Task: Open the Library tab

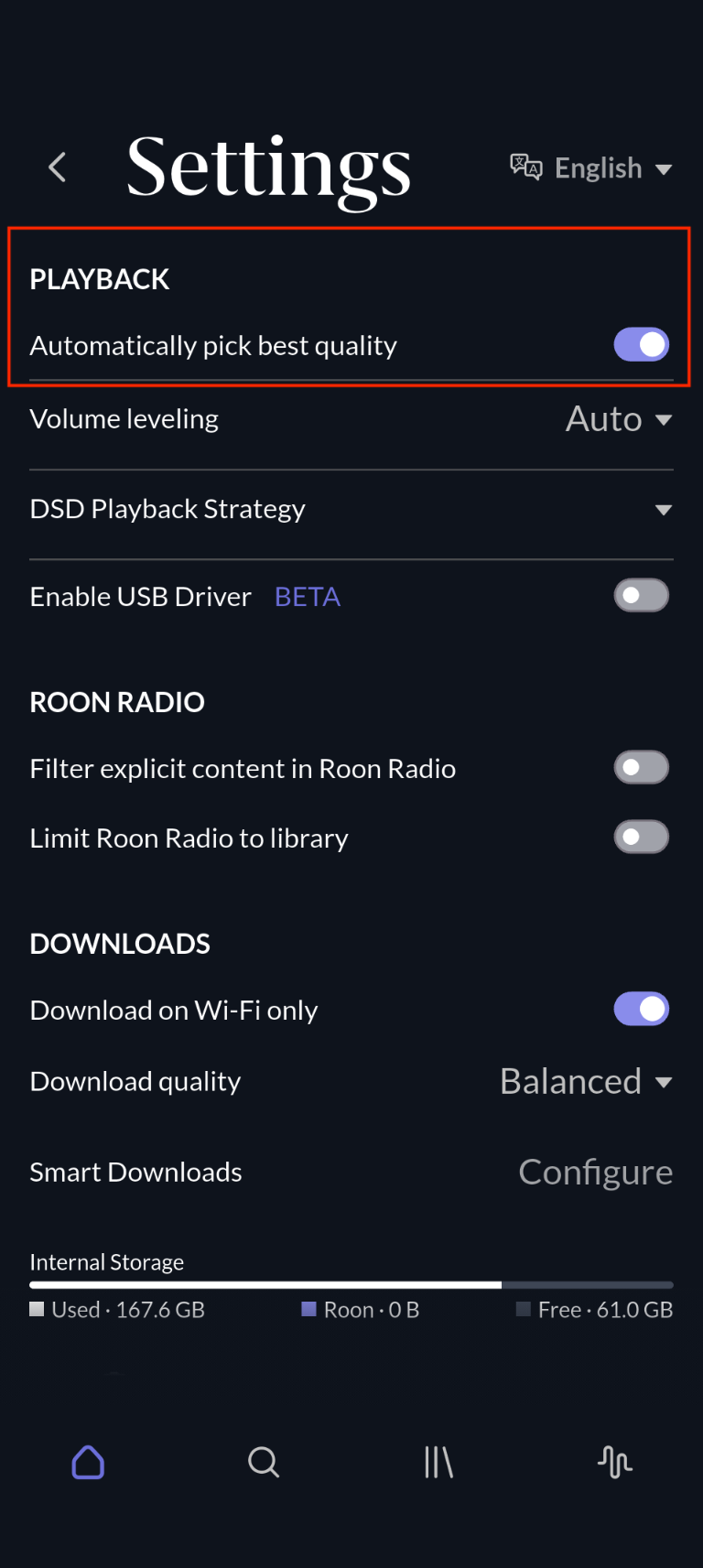Action: 438,1462
